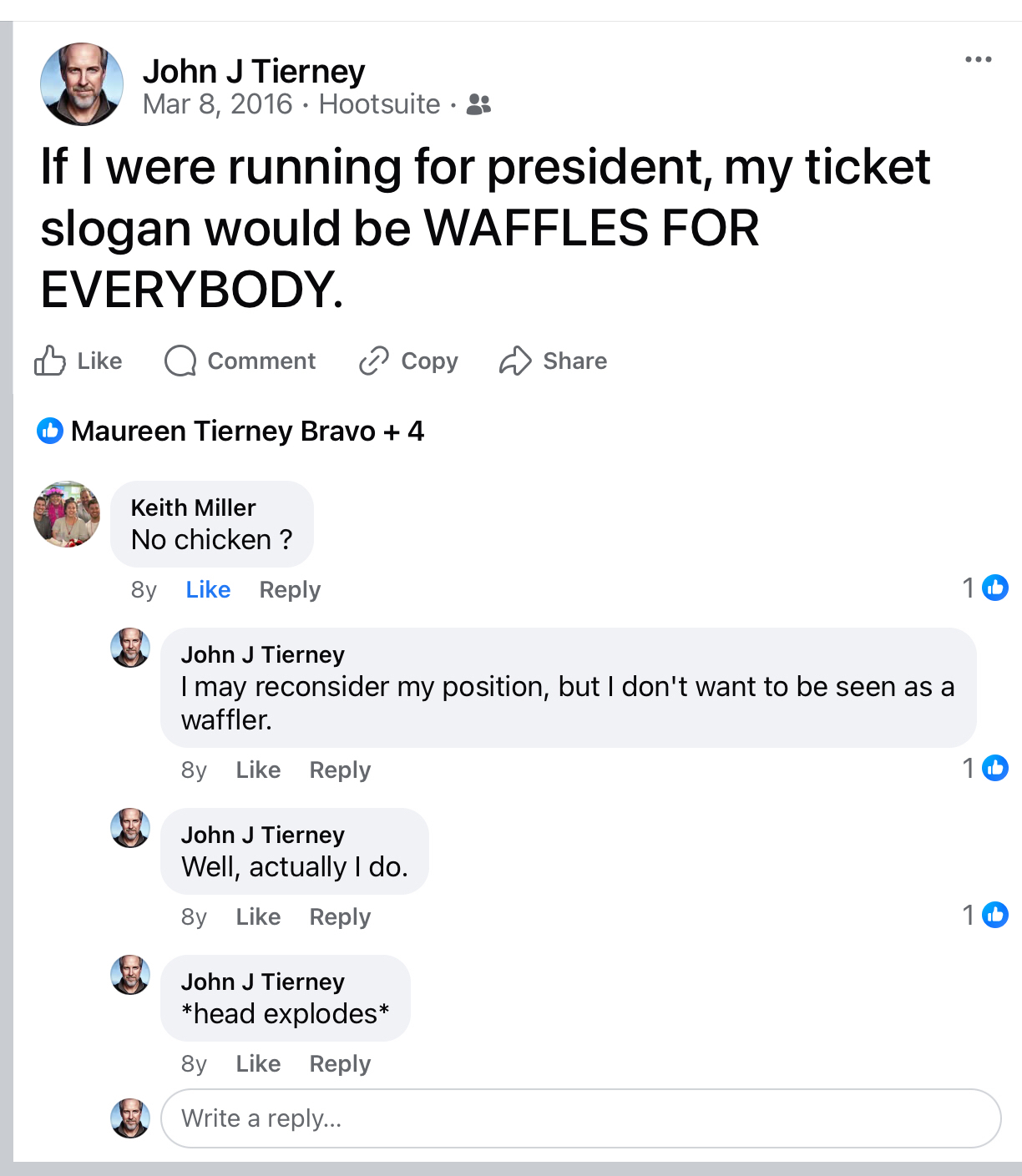The width and height of the screenshot is (1022, 1176).
Task: Like Keith Miller's "No chicken ?" comment
Action: (x=208, y=589)
